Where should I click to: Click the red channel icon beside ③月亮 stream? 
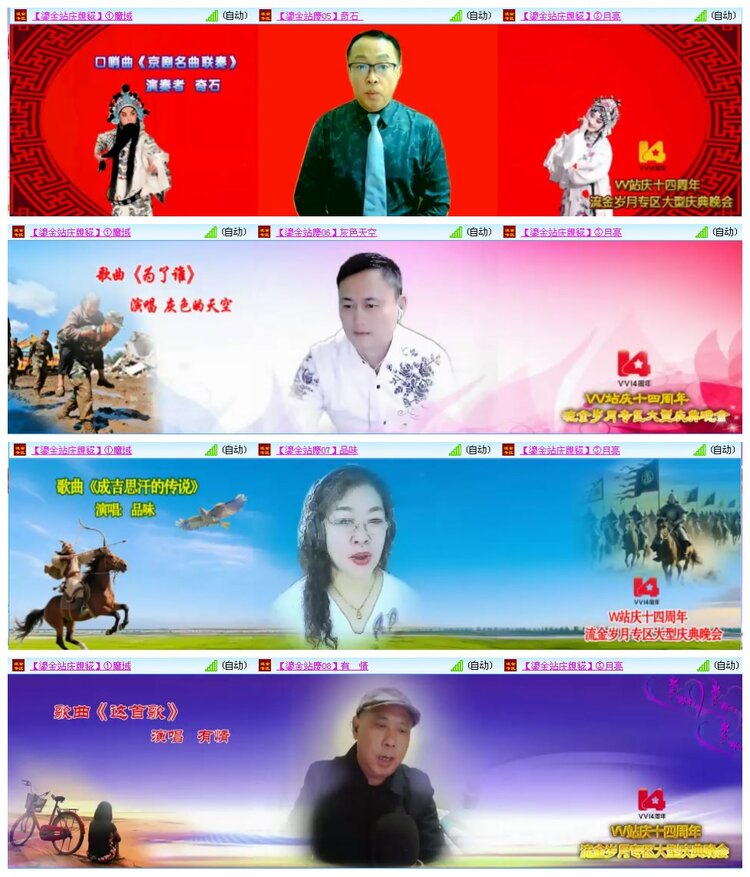coord(509,13)
